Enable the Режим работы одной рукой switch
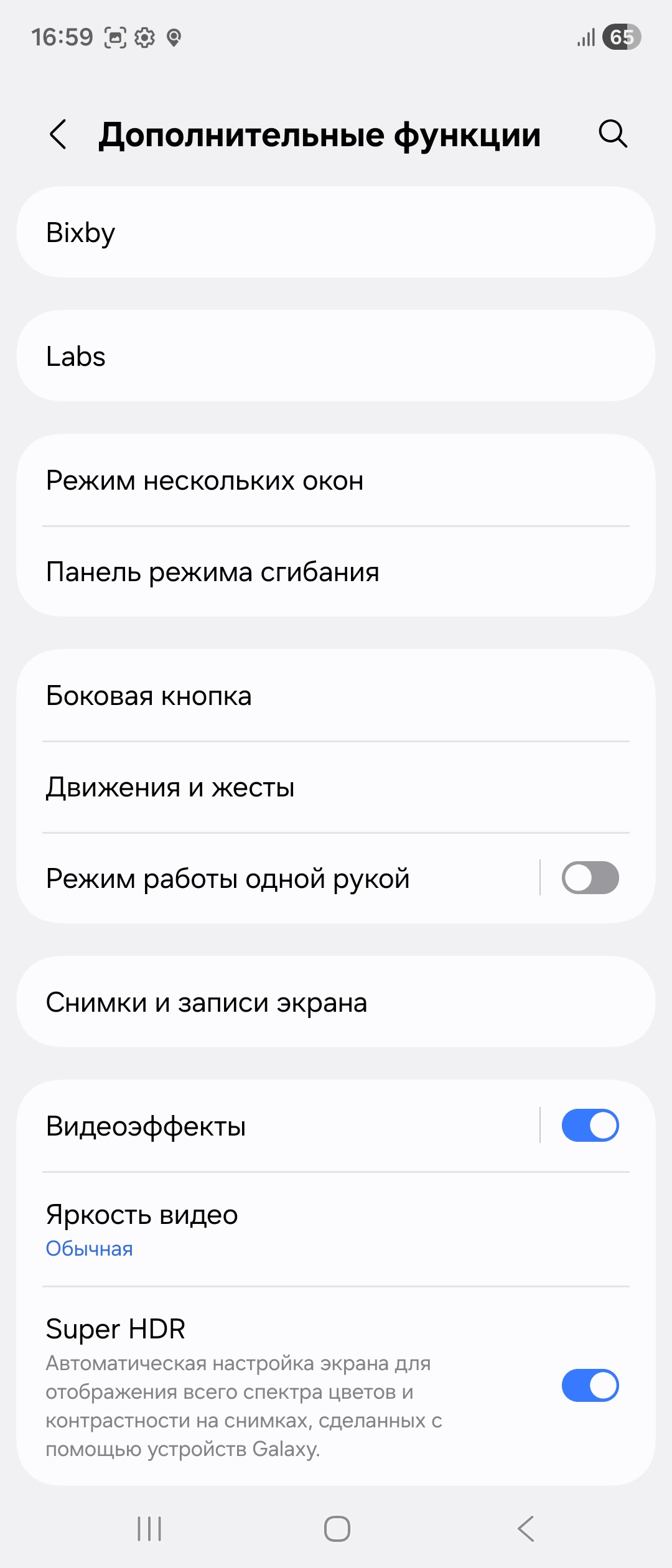Image resolution: width=672 pixels, height=1568 pixels. [590, 878]
